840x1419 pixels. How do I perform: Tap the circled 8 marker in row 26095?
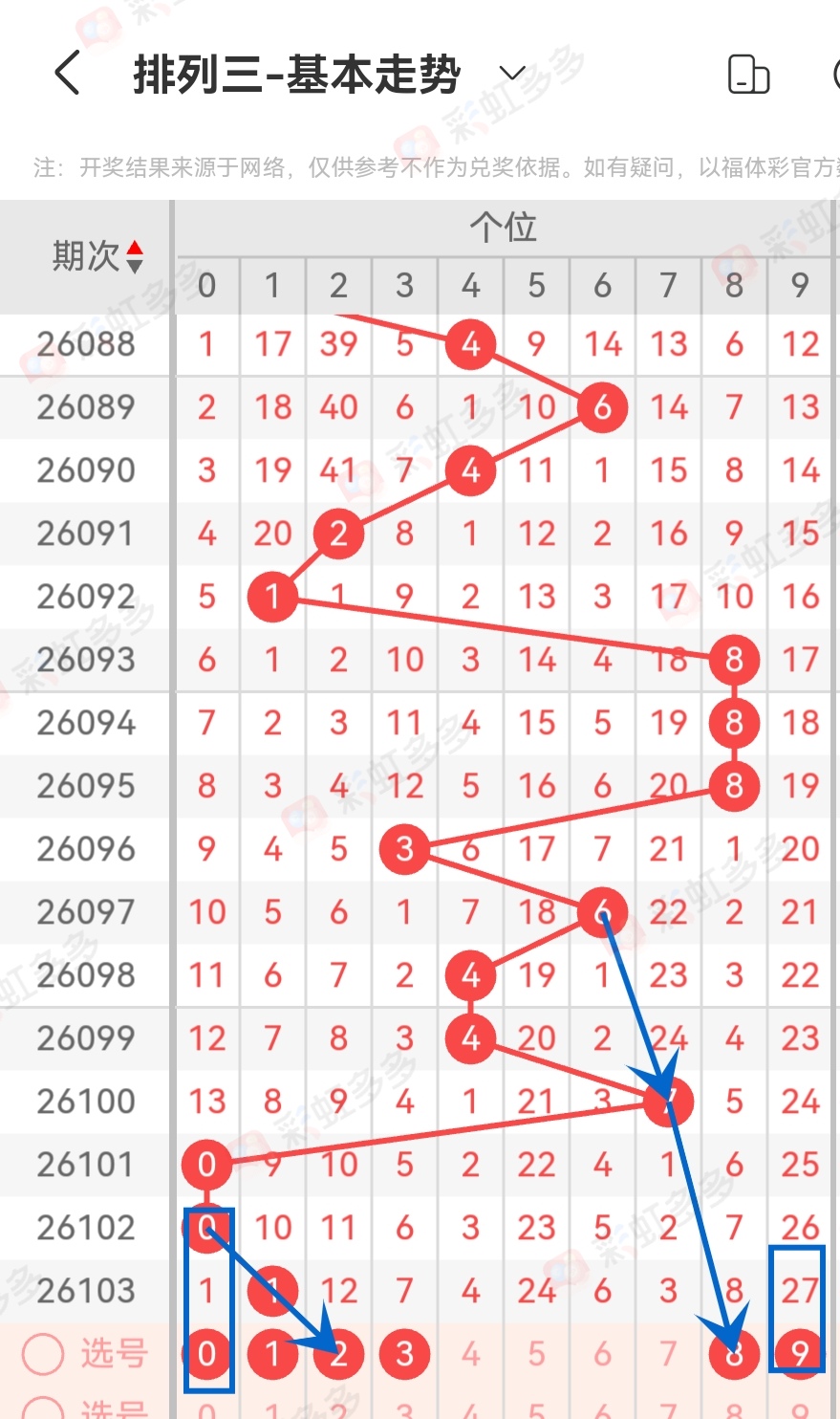coord(733,786)
